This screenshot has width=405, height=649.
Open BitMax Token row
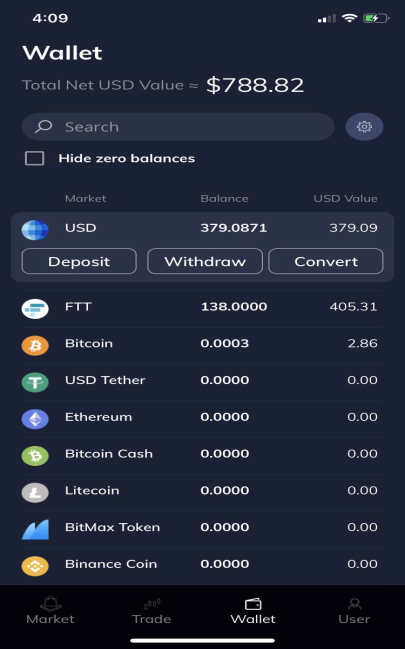[202, 529]
